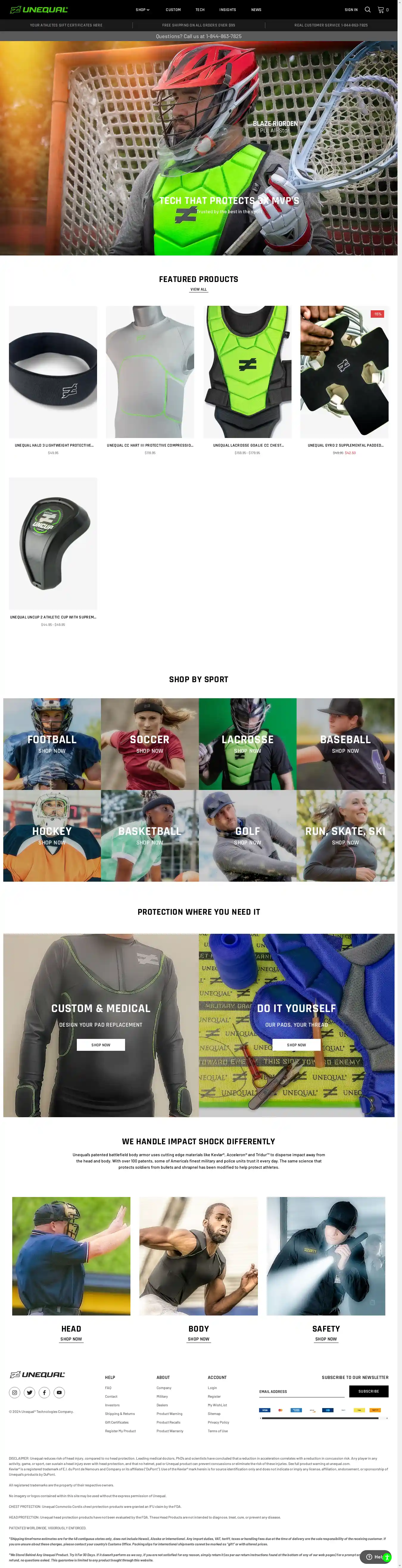Image resolution: width=402 pixels, height=1568 pixels.
Task: Go to the Custom page
Action: click(173, 10)
